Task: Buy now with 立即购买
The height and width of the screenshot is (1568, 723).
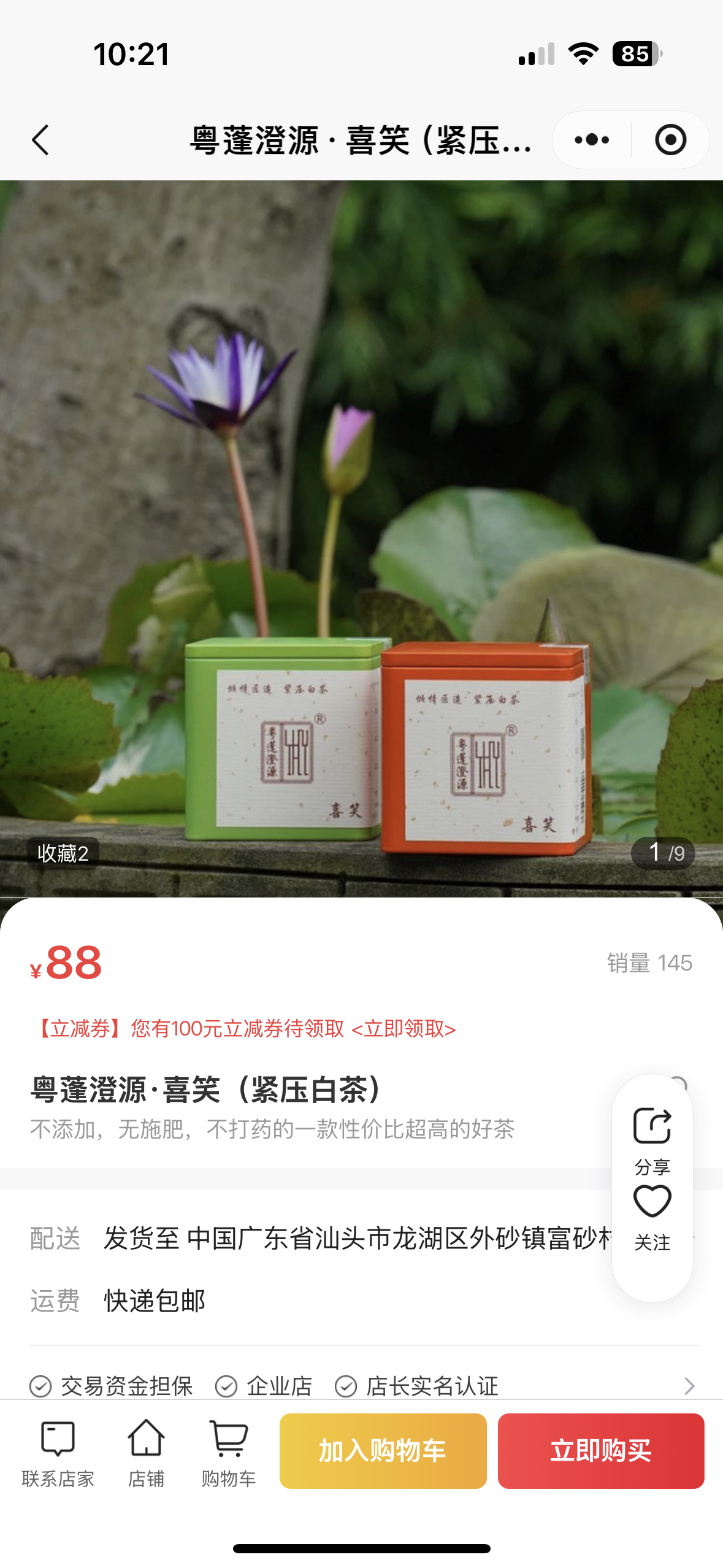Action: point(600,1450)
